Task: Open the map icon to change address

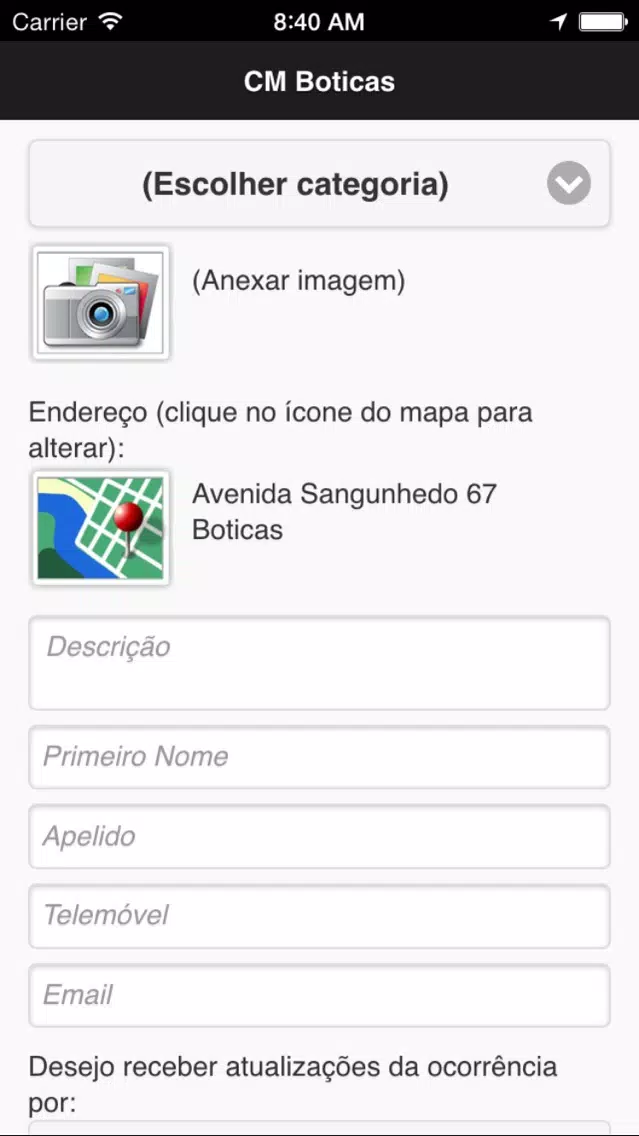Action: point(101,528)
